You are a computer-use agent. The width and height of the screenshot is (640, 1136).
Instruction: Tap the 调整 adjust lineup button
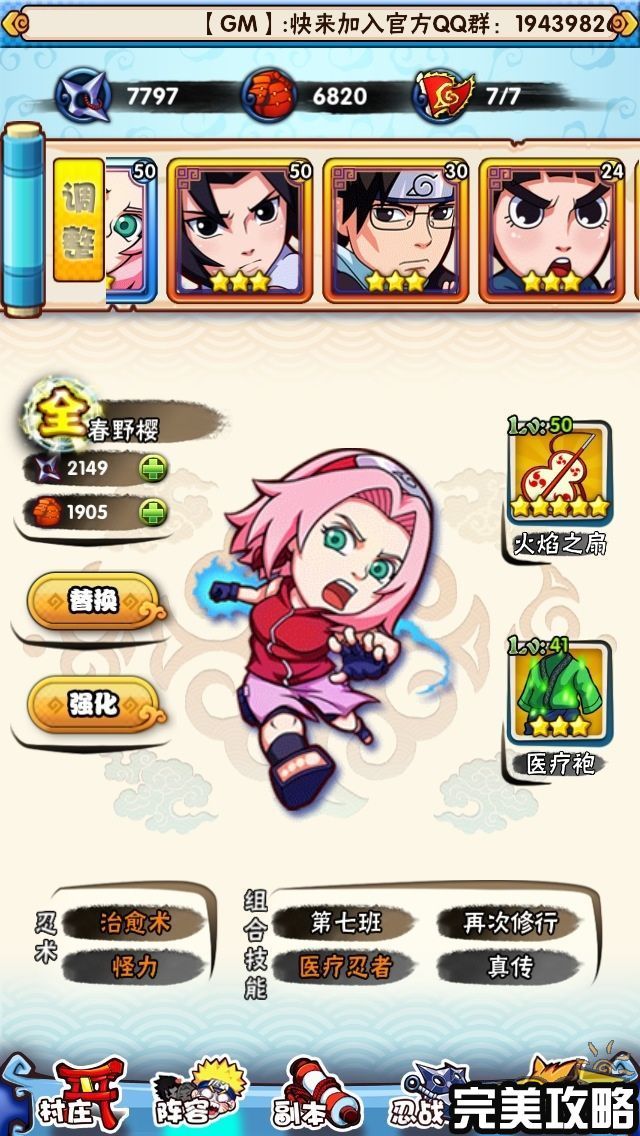[x=78, y=221]
